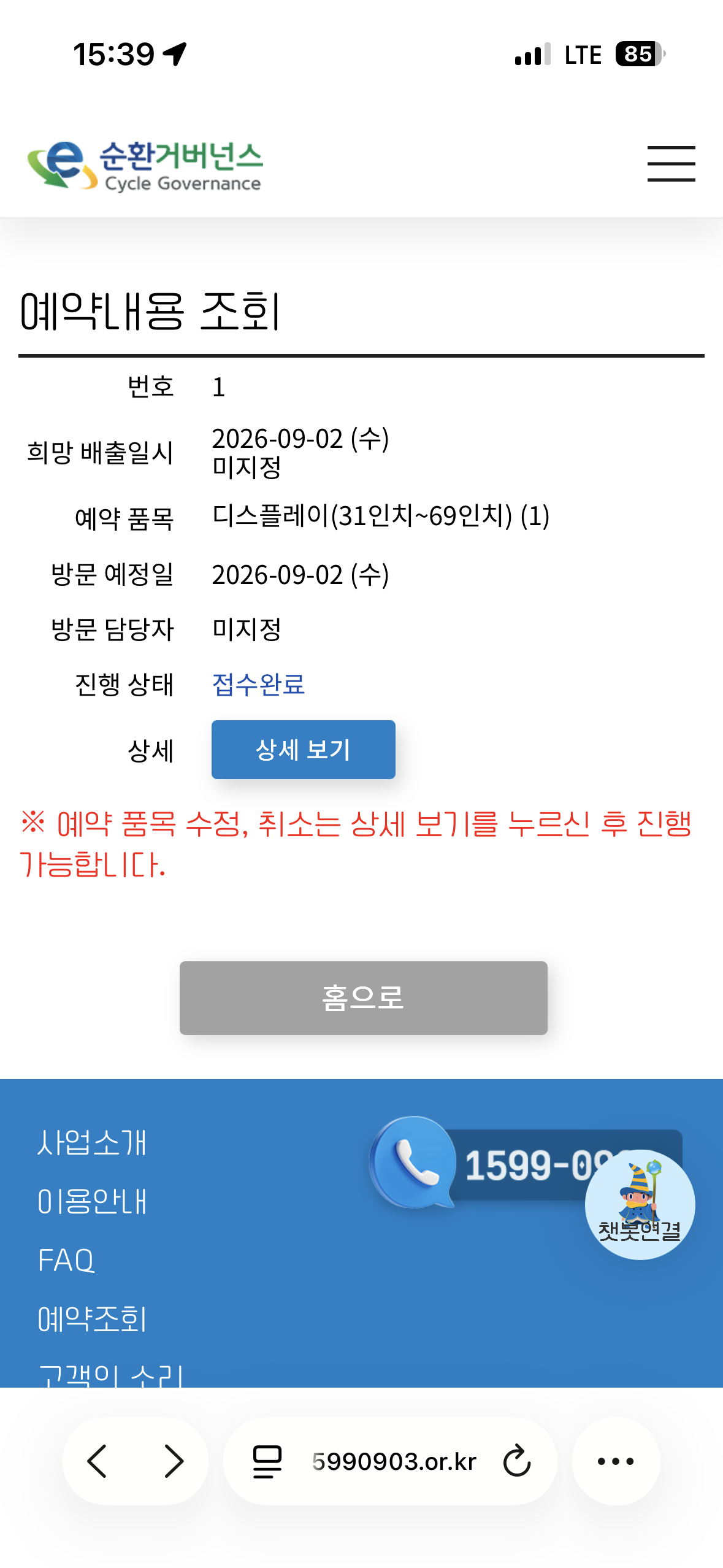
Task: Open the browser more options menu
Action: tap(616, 1461)
